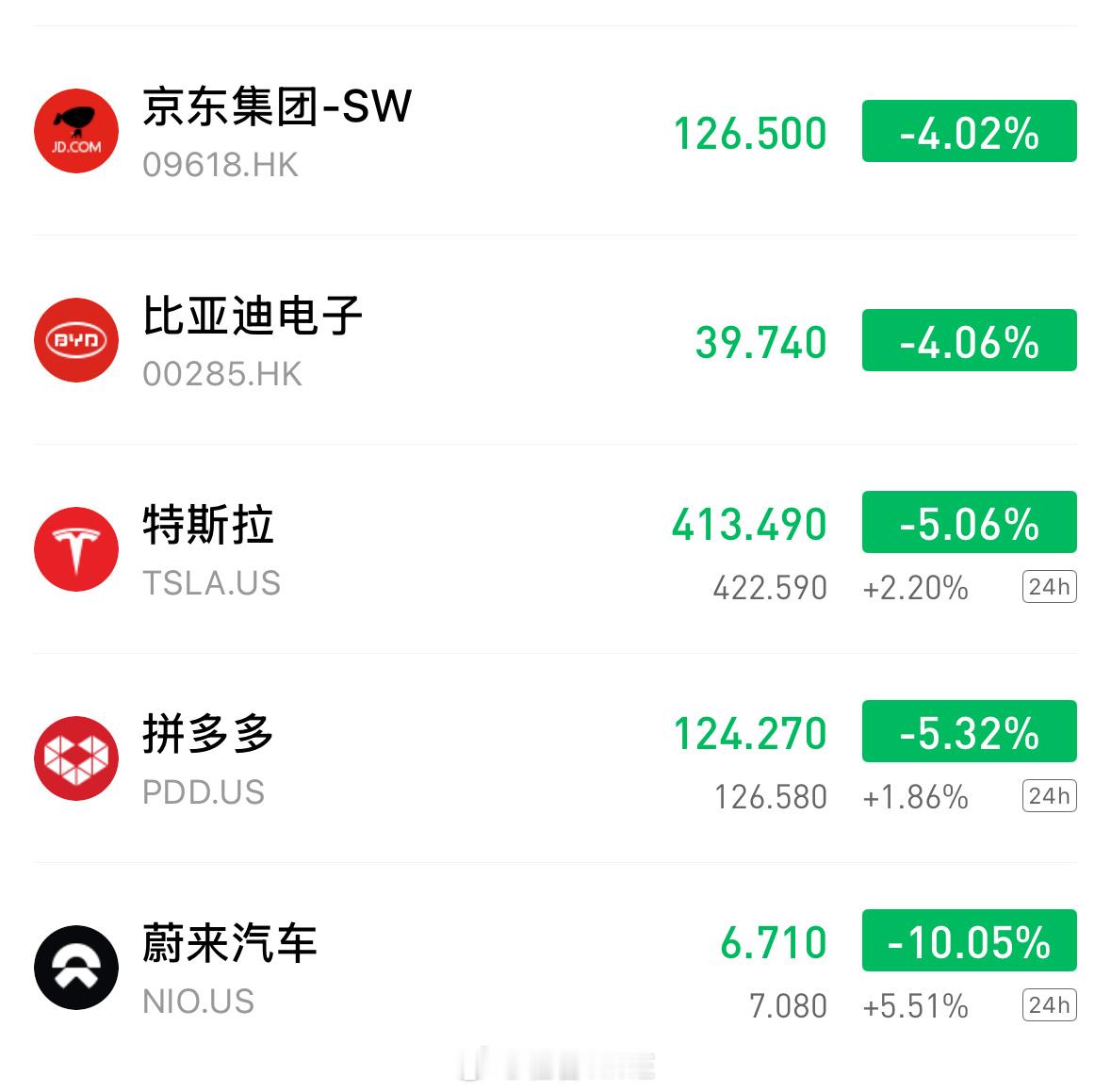Open the 京东集团-SW stock row
The width and height of the screenshot is (1111, 1092).
556,131
